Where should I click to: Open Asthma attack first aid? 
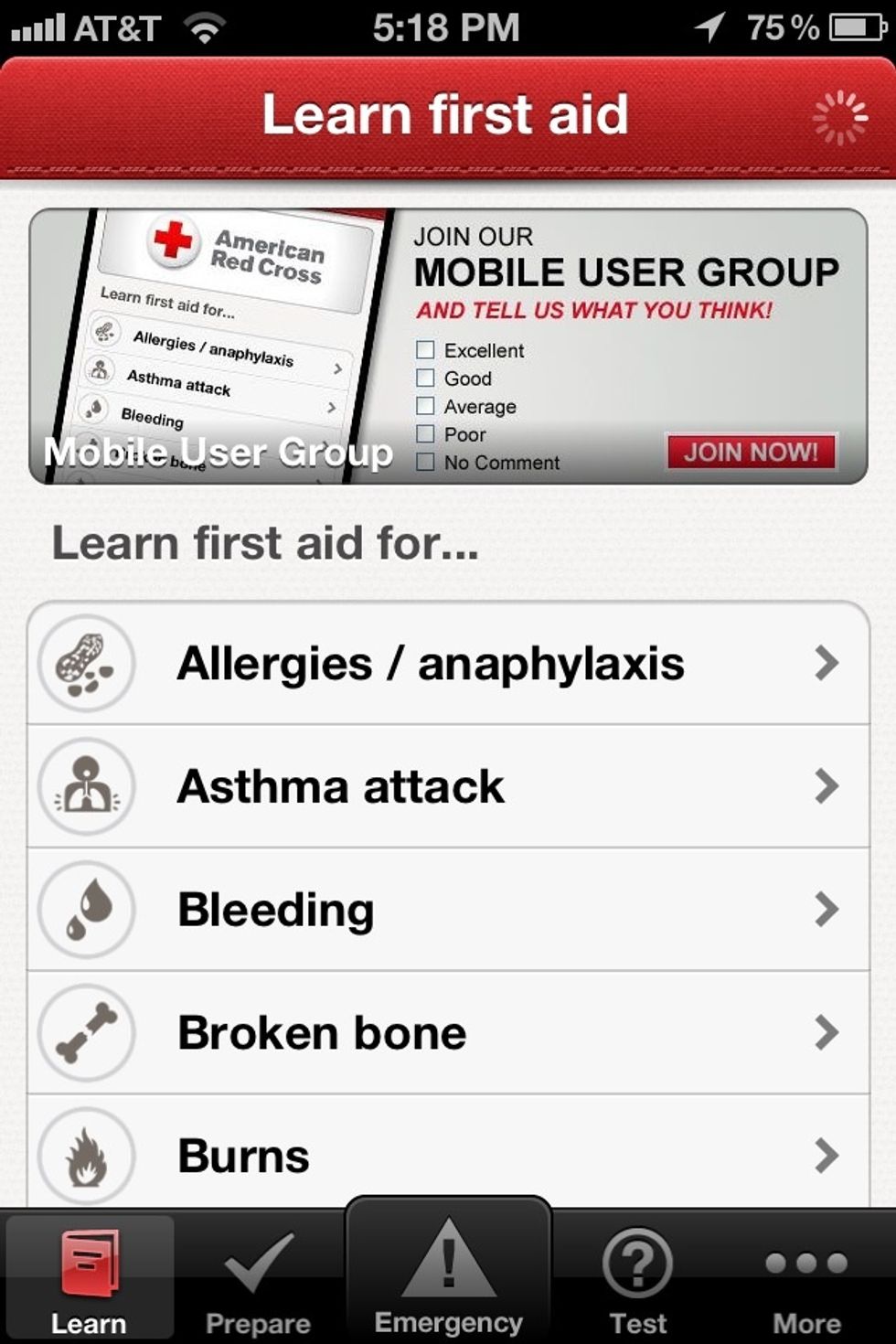[x=448, y=786]
